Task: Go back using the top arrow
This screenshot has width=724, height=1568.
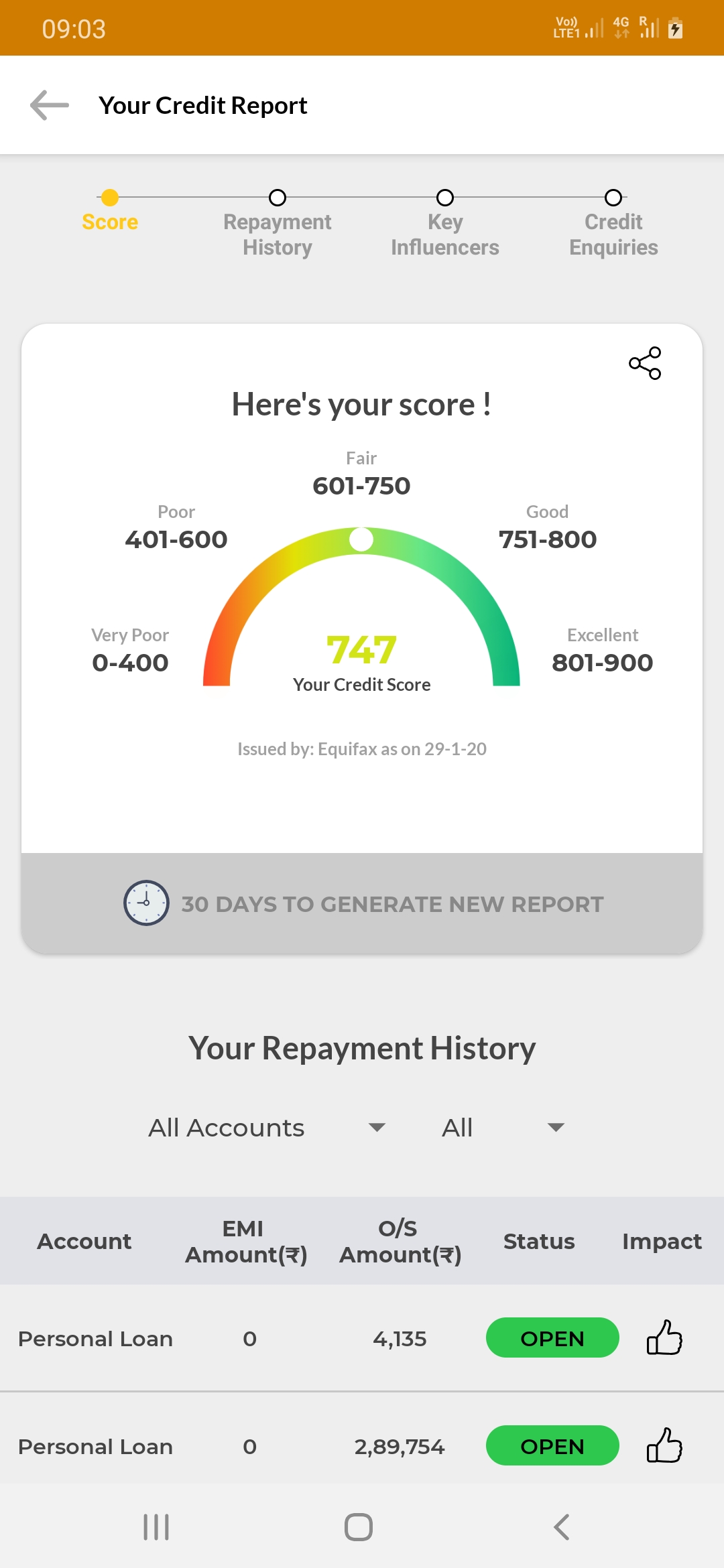Action: pyautogui.click(x=50, y=105)
